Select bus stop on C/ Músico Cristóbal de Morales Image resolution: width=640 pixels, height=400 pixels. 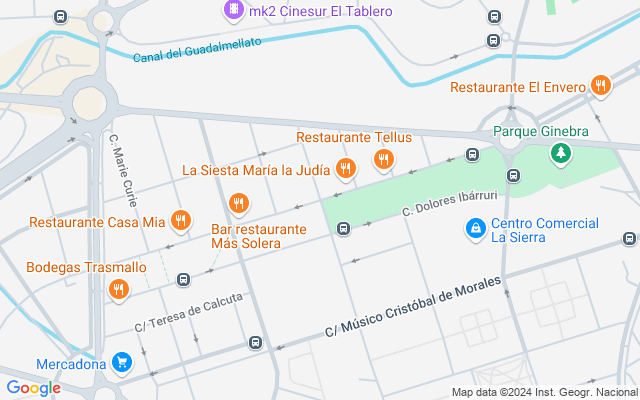(x=255, y=343)
